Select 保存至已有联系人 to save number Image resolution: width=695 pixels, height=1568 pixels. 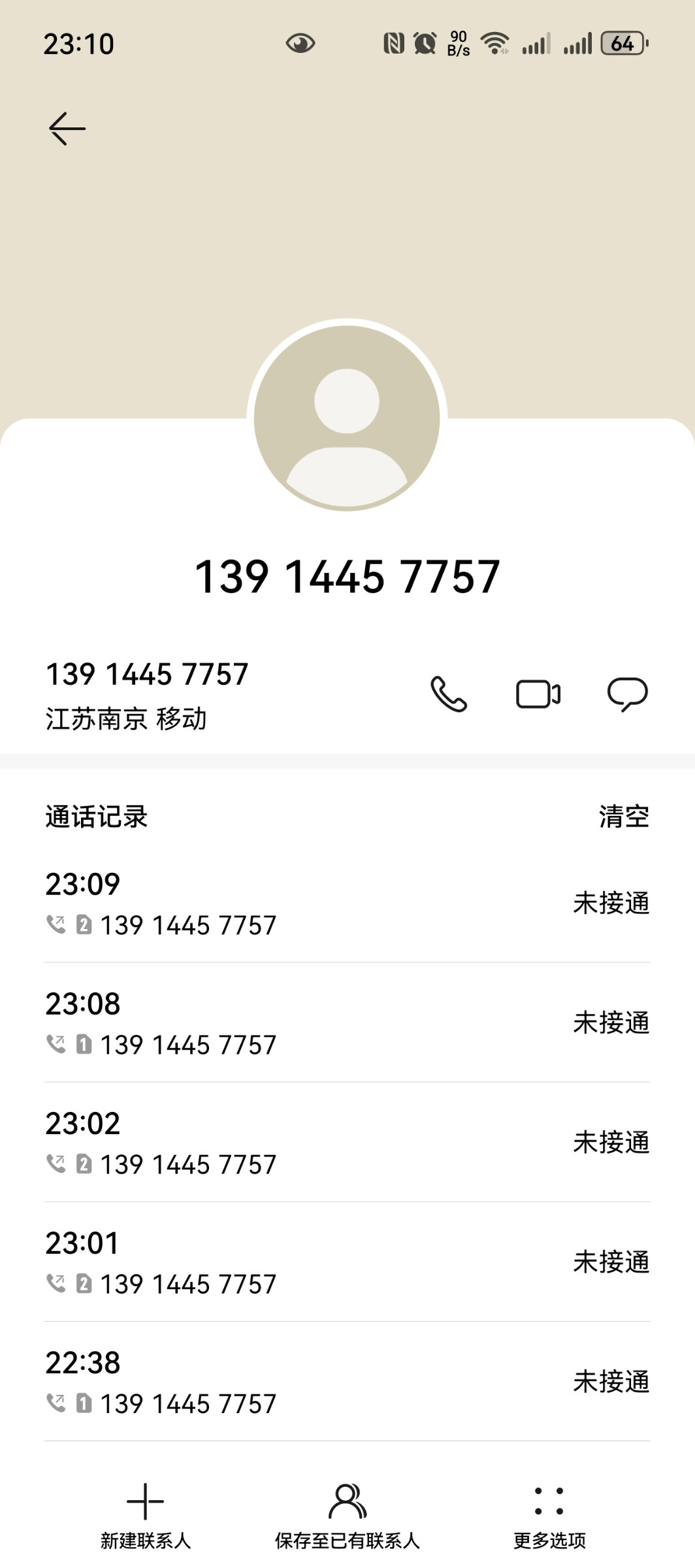tap(347, 1516)
